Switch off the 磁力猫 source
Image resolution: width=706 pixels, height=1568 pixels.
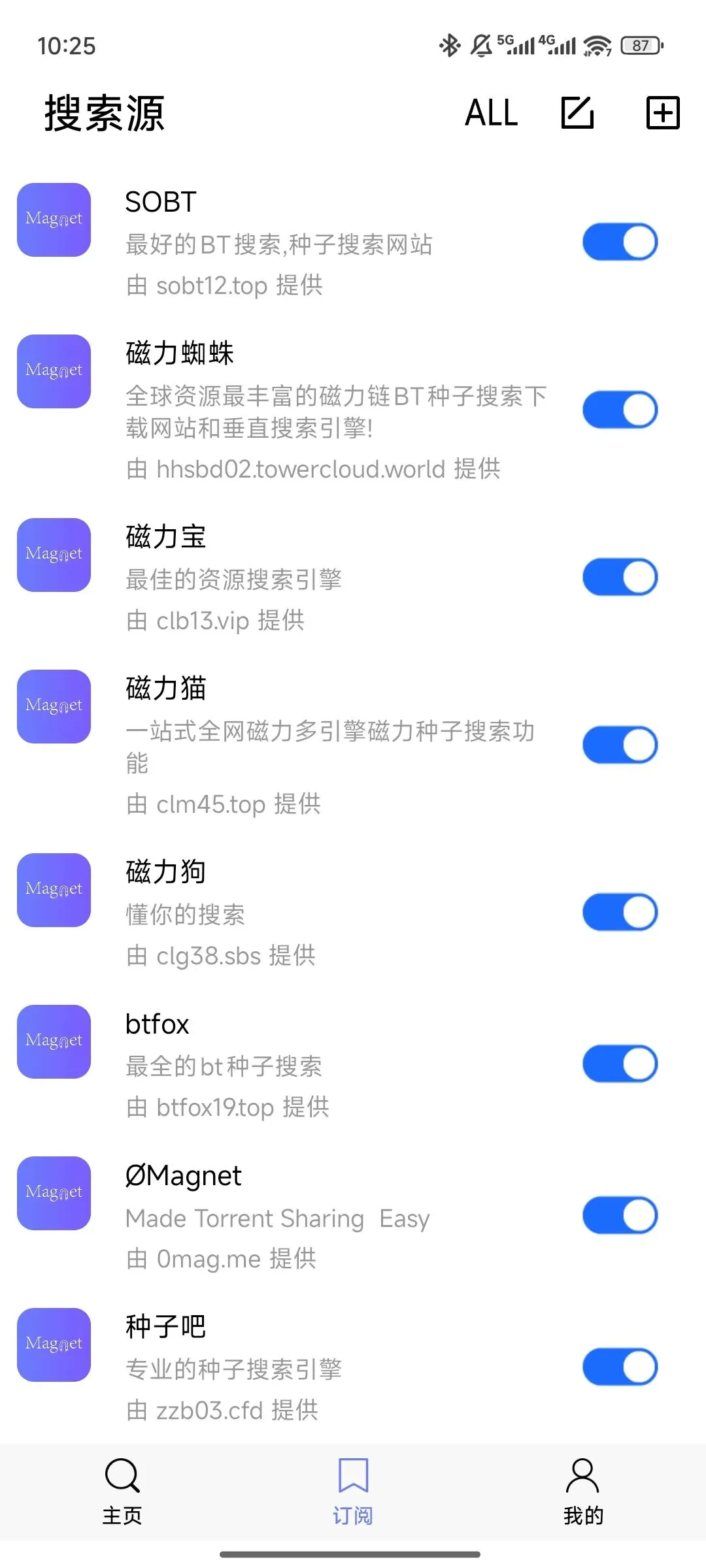coord(620,745)
